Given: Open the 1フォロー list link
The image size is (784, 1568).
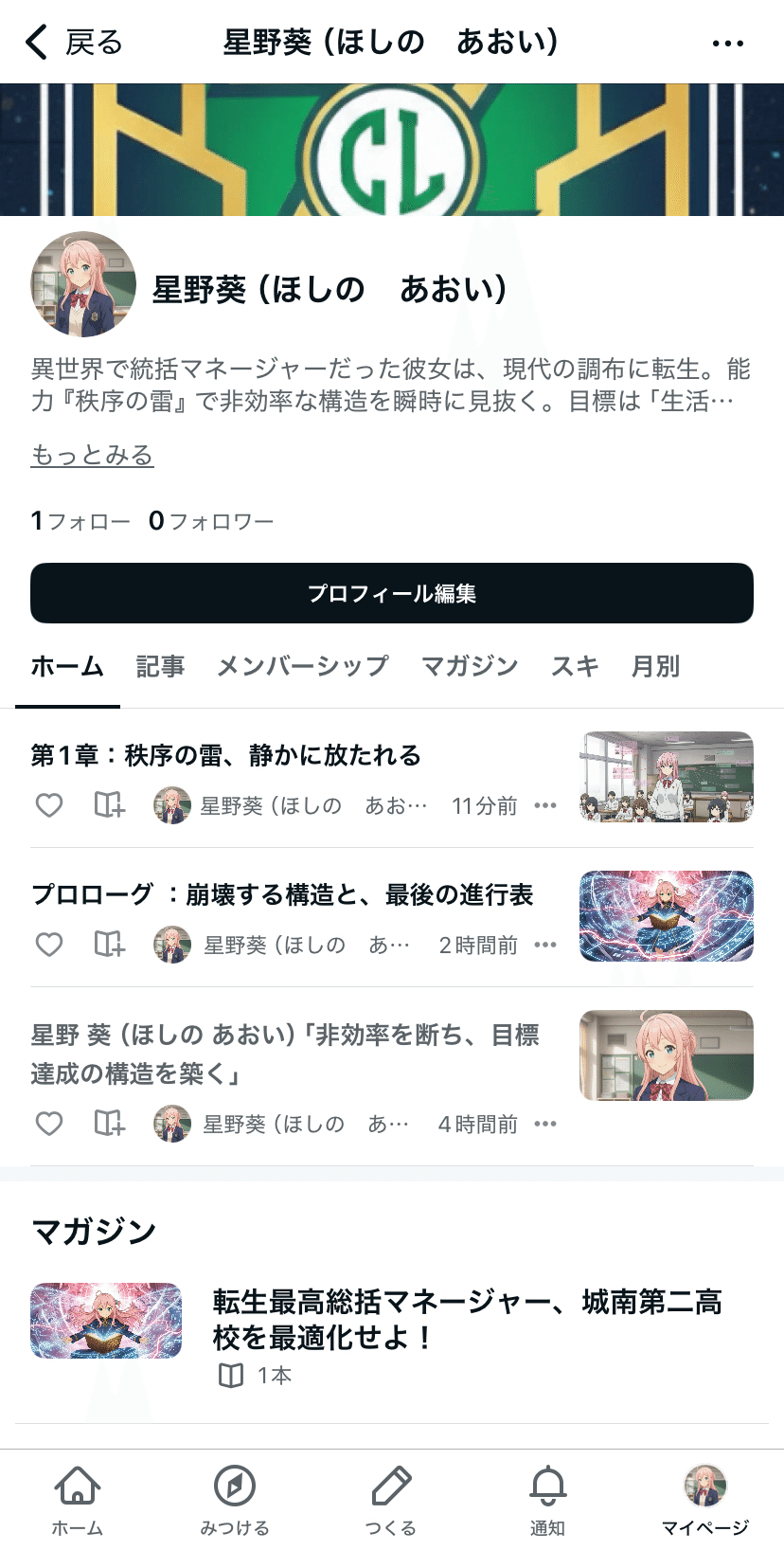Looking at the screenshot, I should point(82,520).
